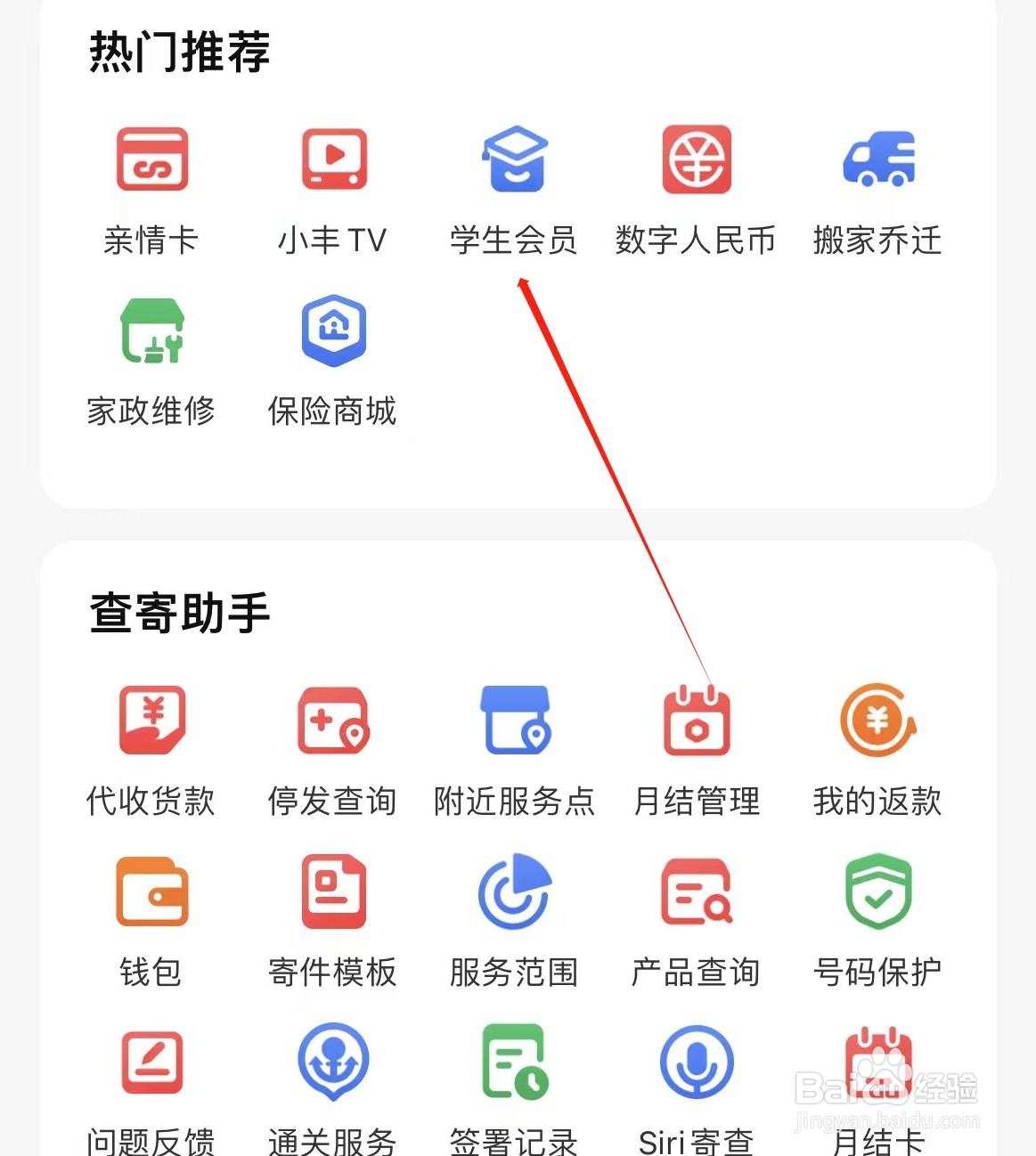Find nearby service points via 附近服务点

tap(513, 723)
